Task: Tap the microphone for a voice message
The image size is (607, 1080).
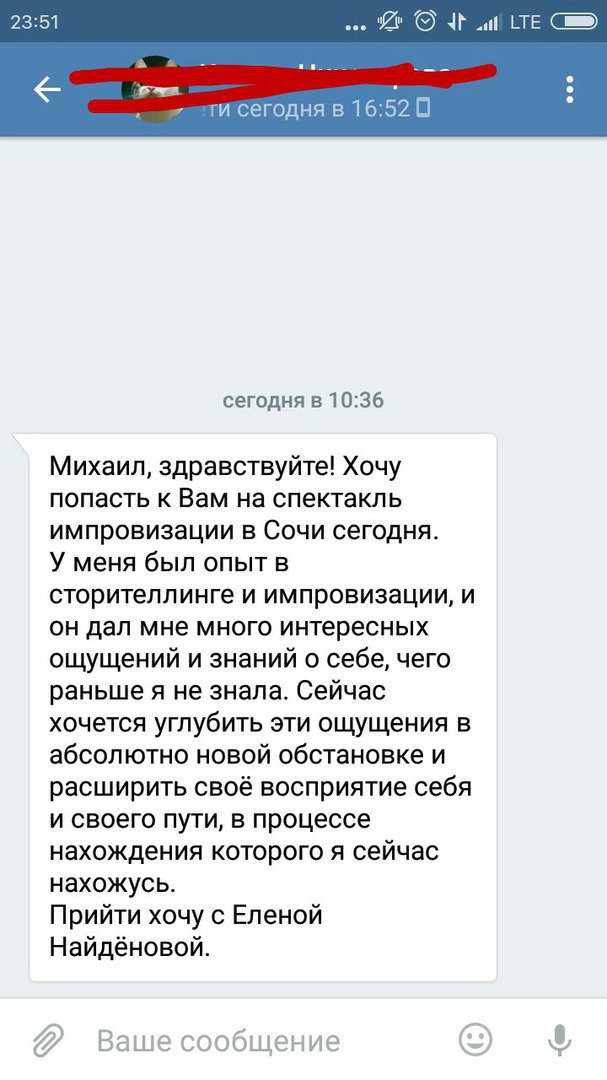Action: click(x=559, y=1039)
